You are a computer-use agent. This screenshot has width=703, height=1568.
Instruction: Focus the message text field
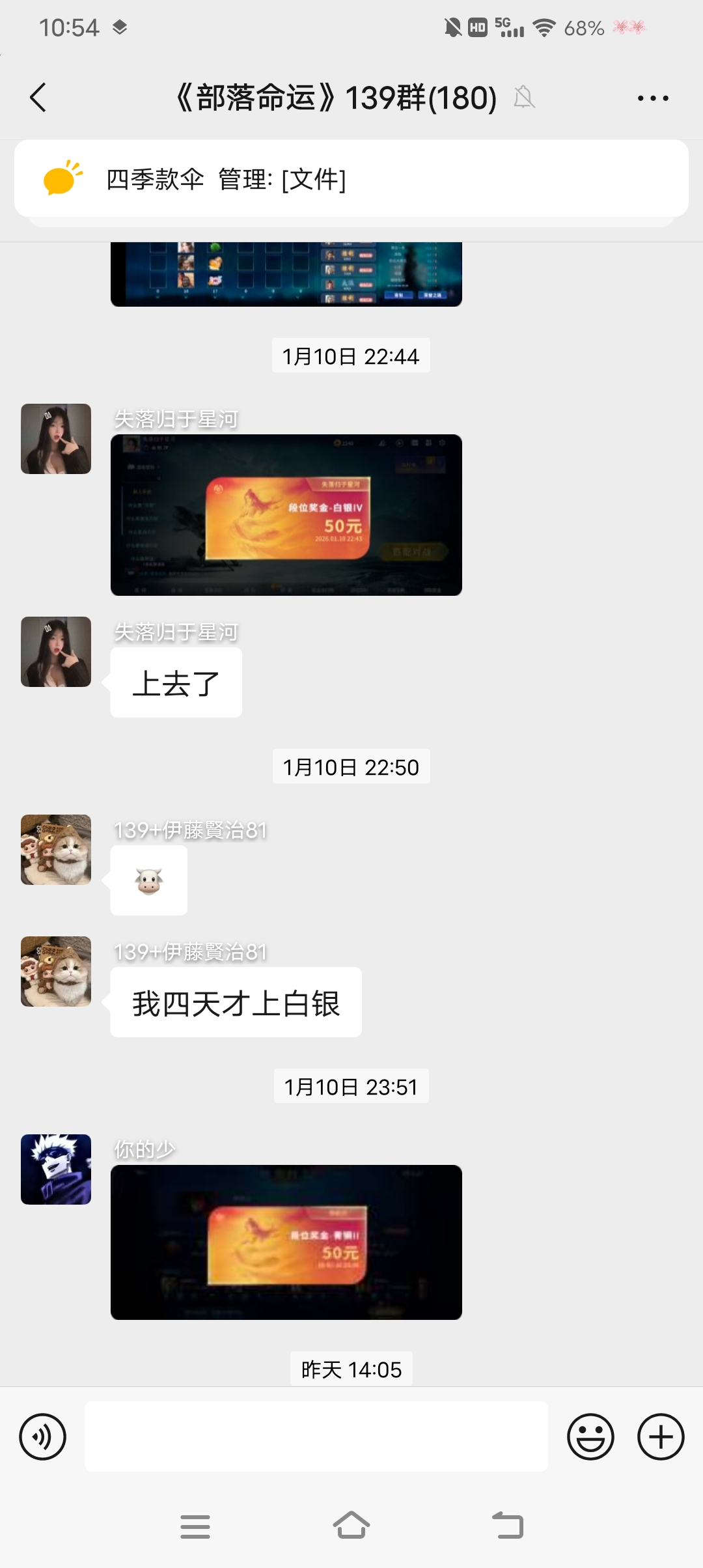[316, 1436]
